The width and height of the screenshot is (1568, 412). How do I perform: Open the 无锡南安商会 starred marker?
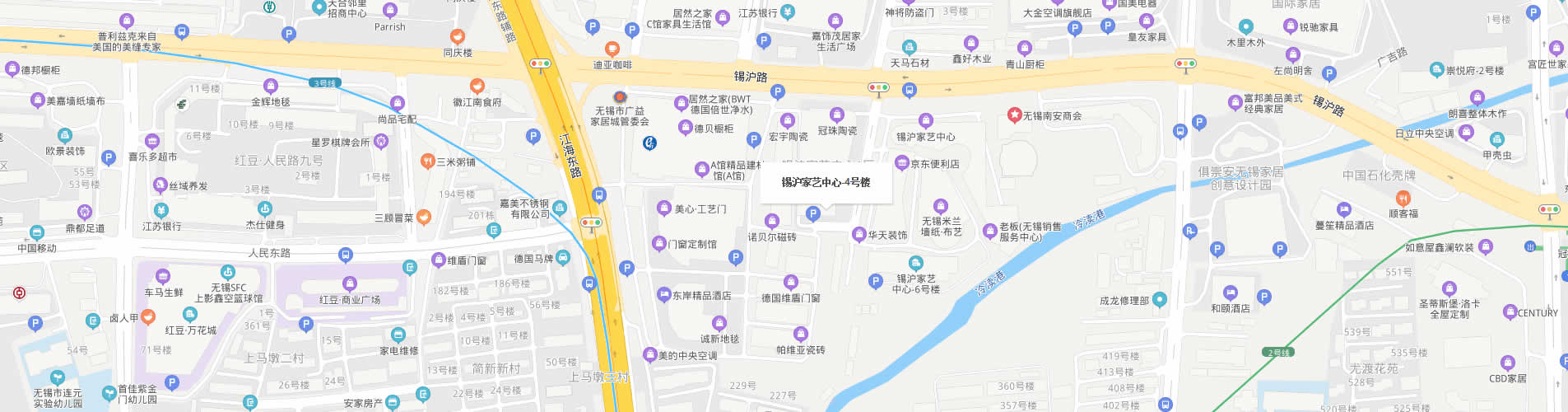[x=1014, y=115]
